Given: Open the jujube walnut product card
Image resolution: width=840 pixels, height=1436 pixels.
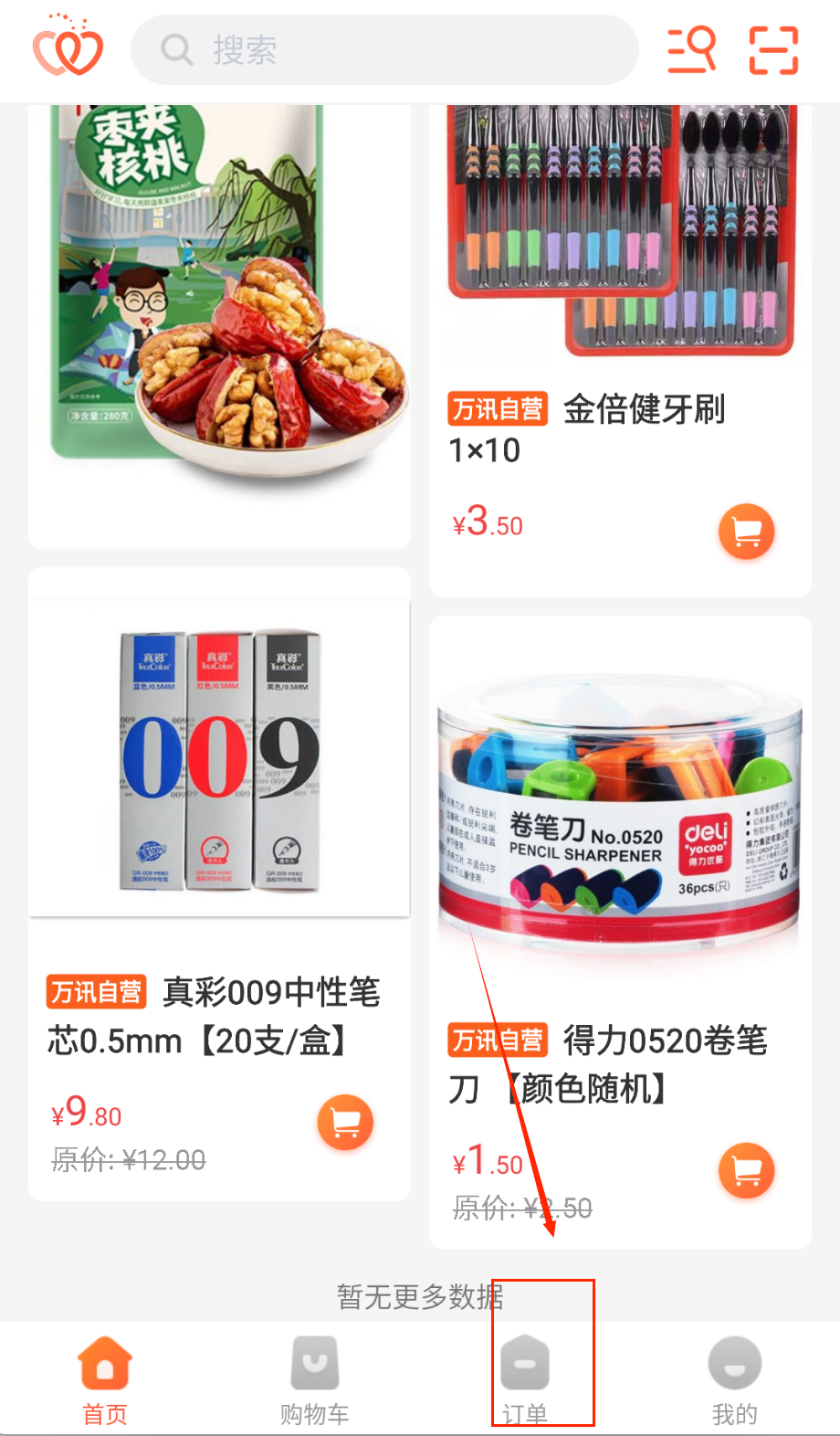Looking at the screenshot, I should [x=219, y=301].
